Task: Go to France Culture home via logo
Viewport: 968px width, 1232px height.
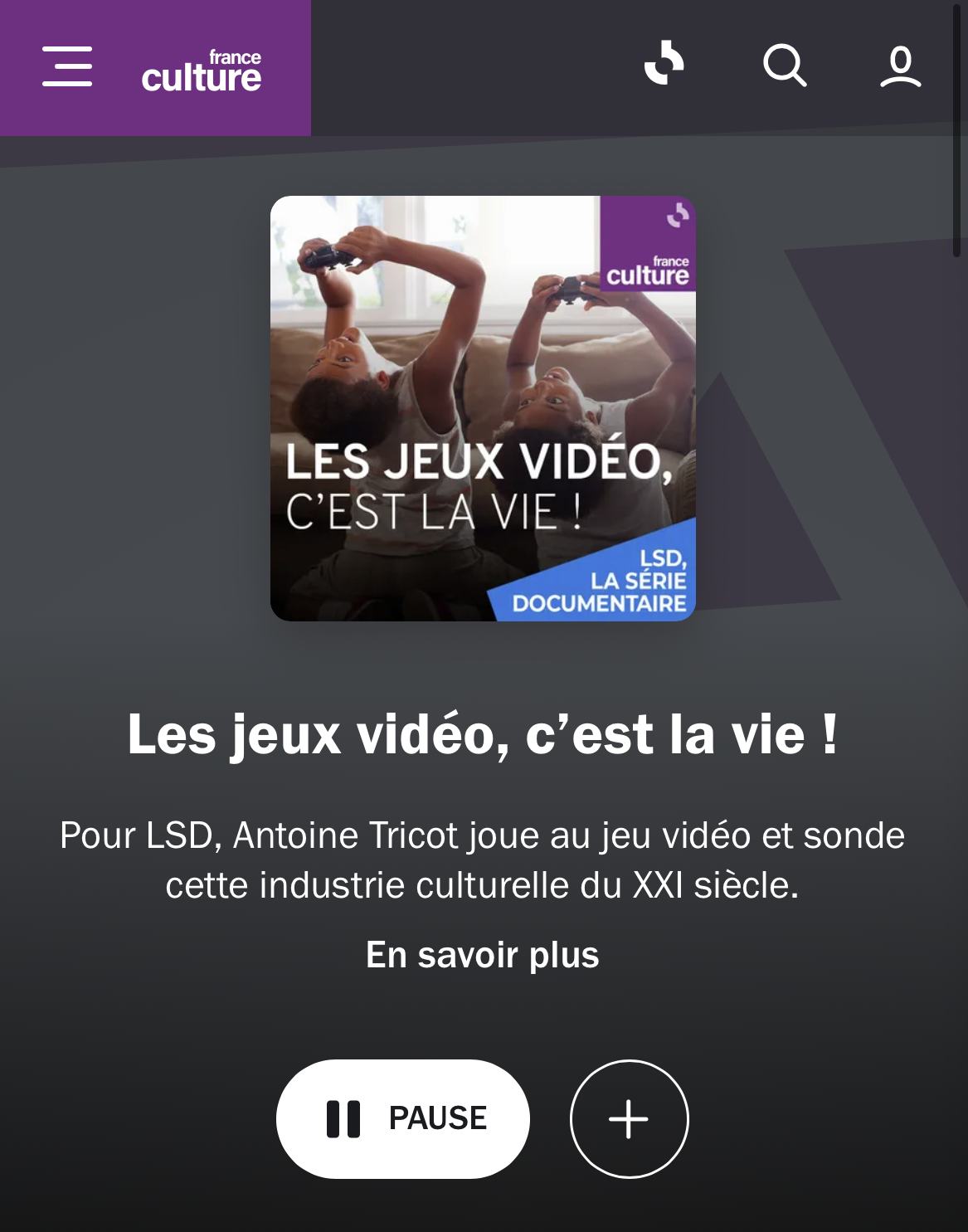Action: tap(202, 71)
